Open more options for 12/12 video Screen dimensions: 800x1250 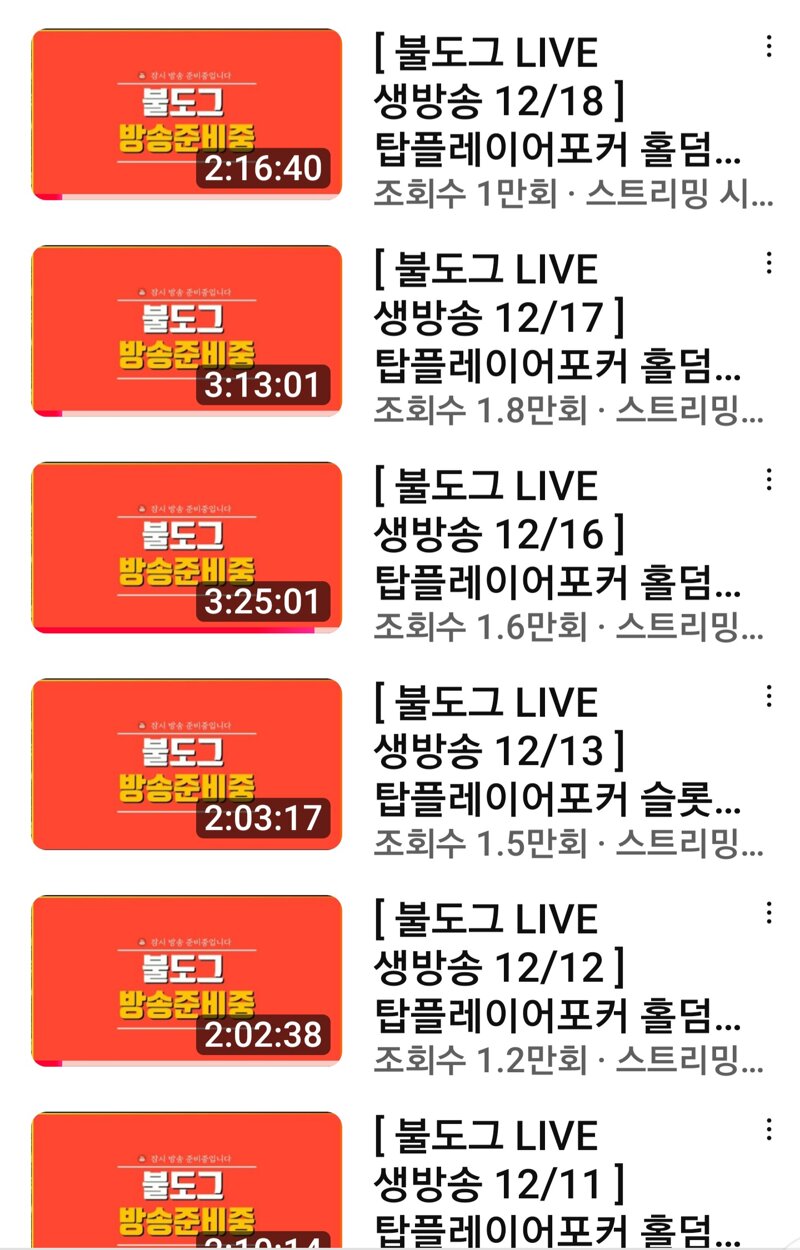(x=768, y=913)
